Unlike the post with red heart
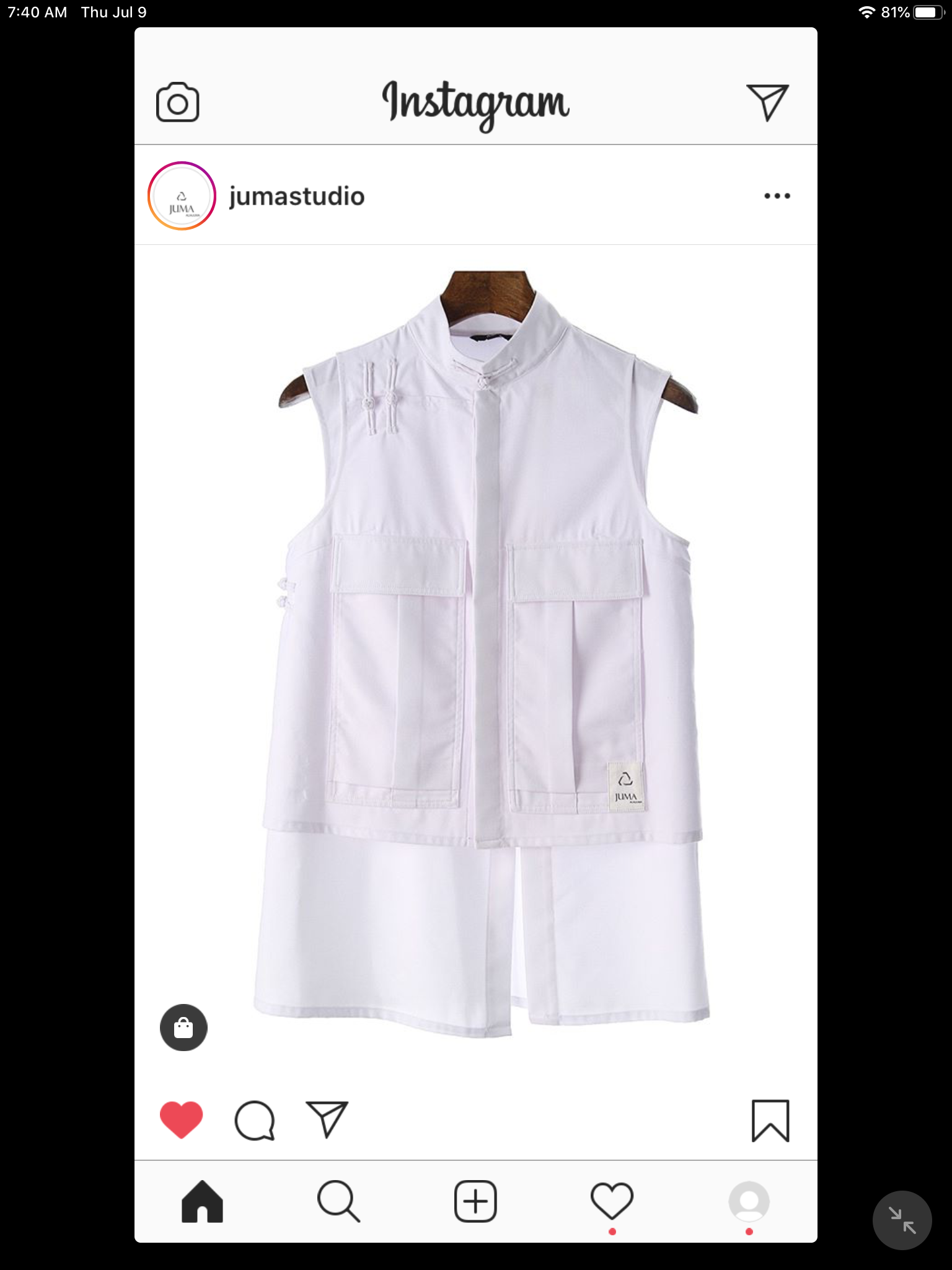This screenshot has height=1270, width=952. [x=181, y=1120]
